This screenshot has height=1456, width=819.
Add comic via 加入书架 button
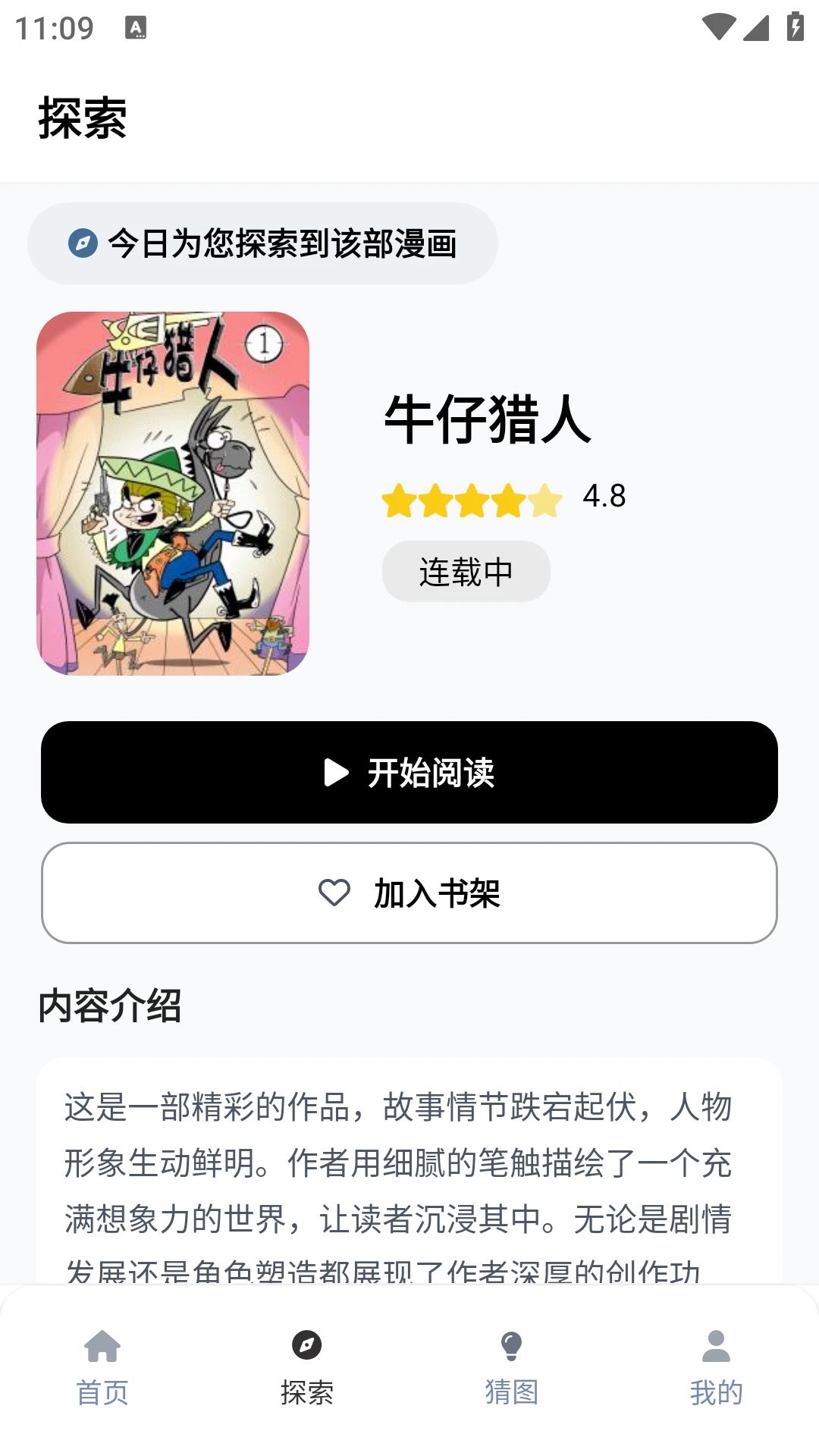pos(409,893)
